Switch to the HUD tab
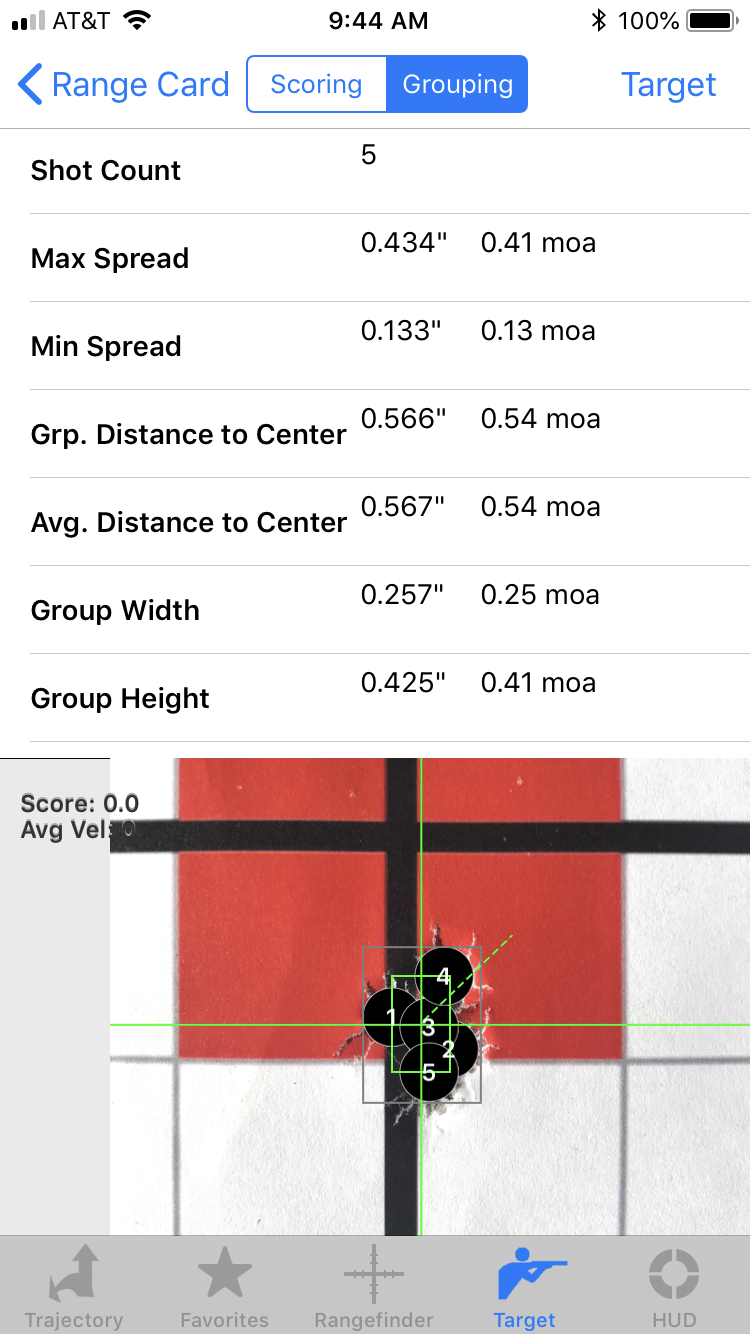Image resolution: width=750 pixels, height=1334 pixels. coord(674,1286)
